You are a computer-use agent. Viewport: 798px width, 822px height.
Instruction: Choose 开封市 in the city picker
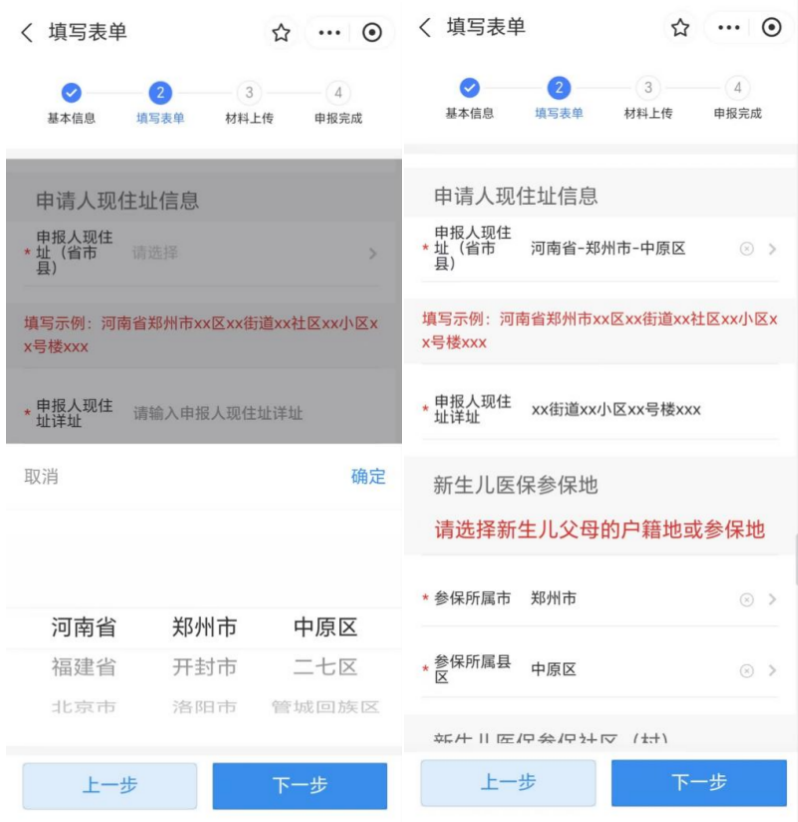(x=204, y=667)
